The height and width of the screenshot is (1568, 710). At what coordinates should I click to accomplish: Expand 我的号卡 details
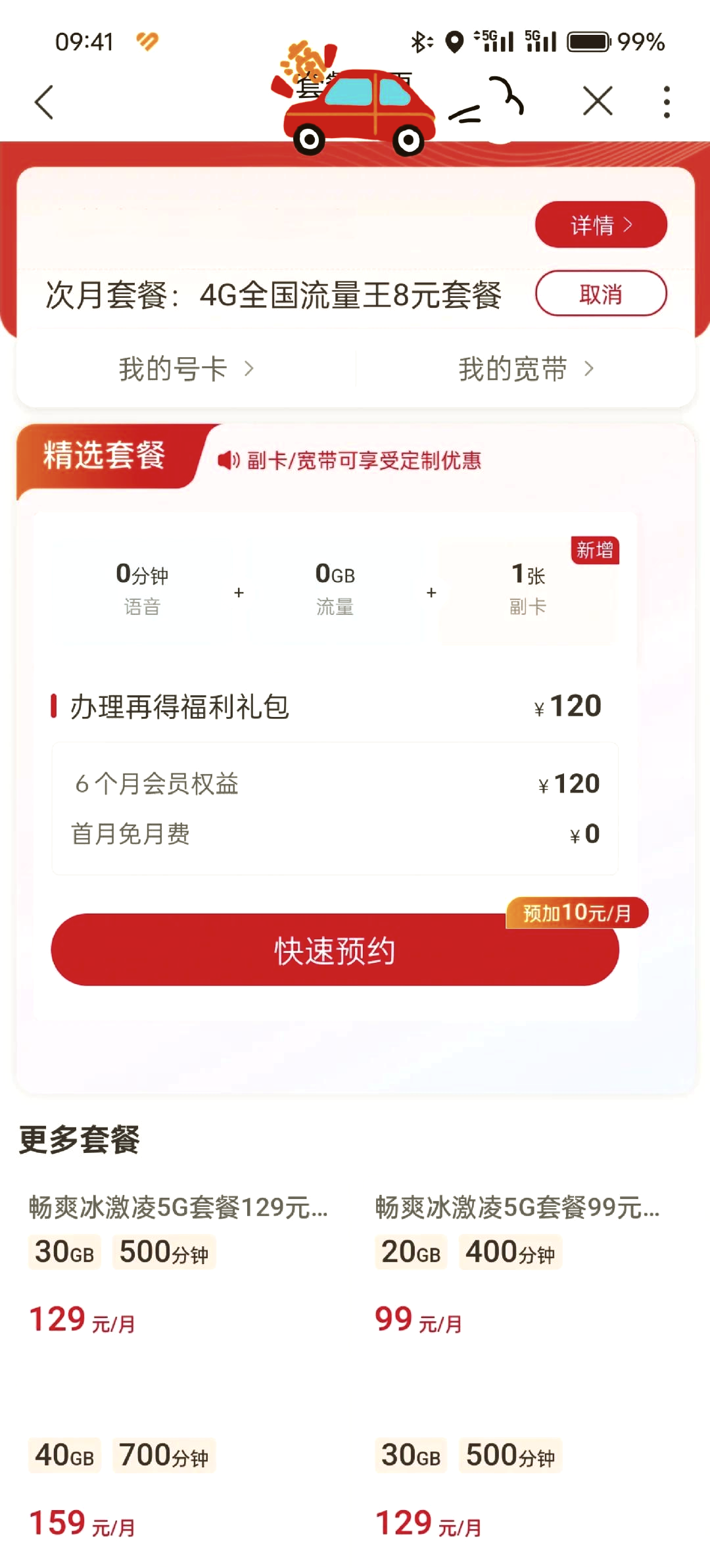tap(186, 369)
